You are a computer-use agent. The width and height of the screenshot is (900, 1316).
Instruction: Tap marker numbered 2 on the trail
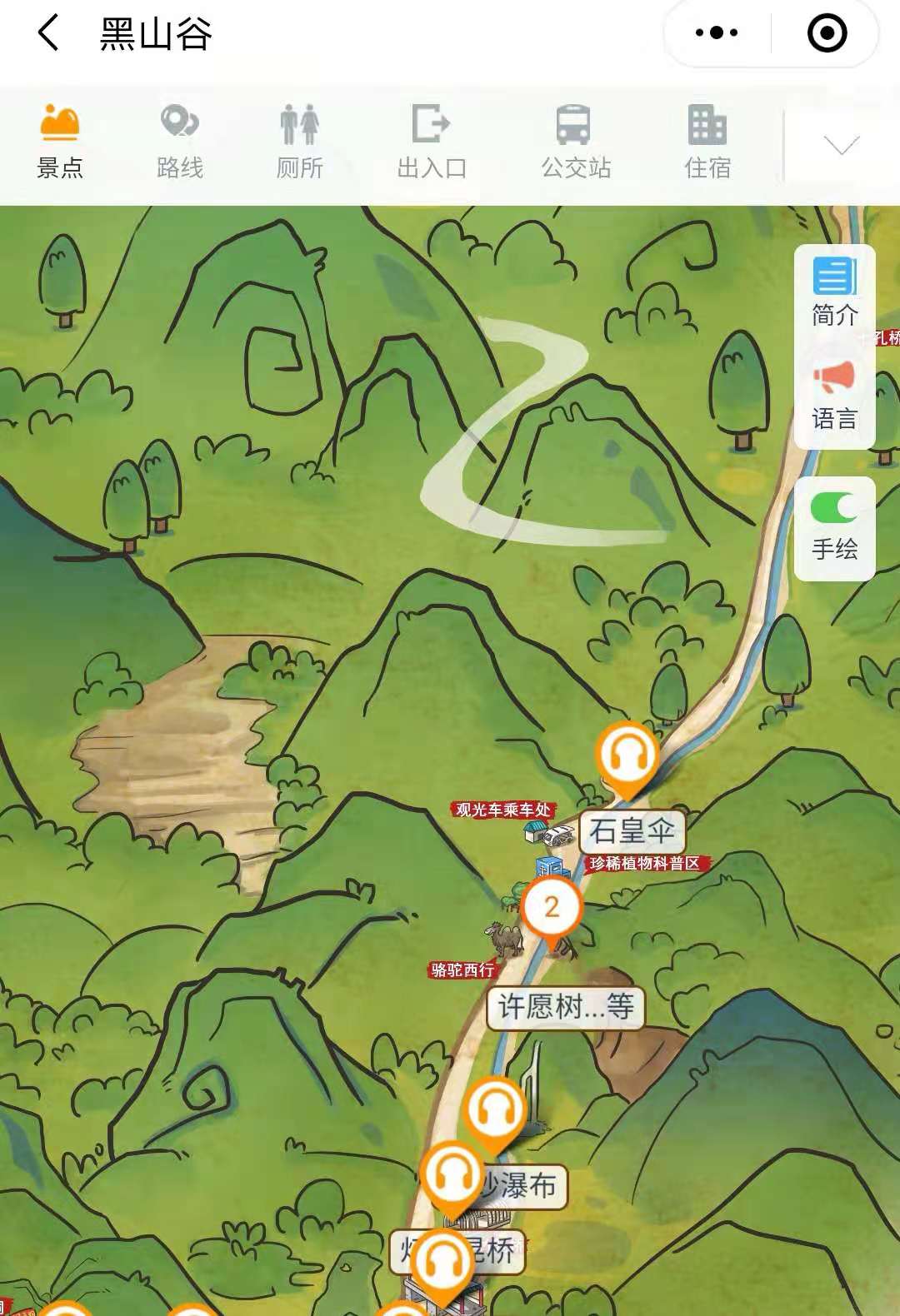pyautogui.click(x=550, y=905)
